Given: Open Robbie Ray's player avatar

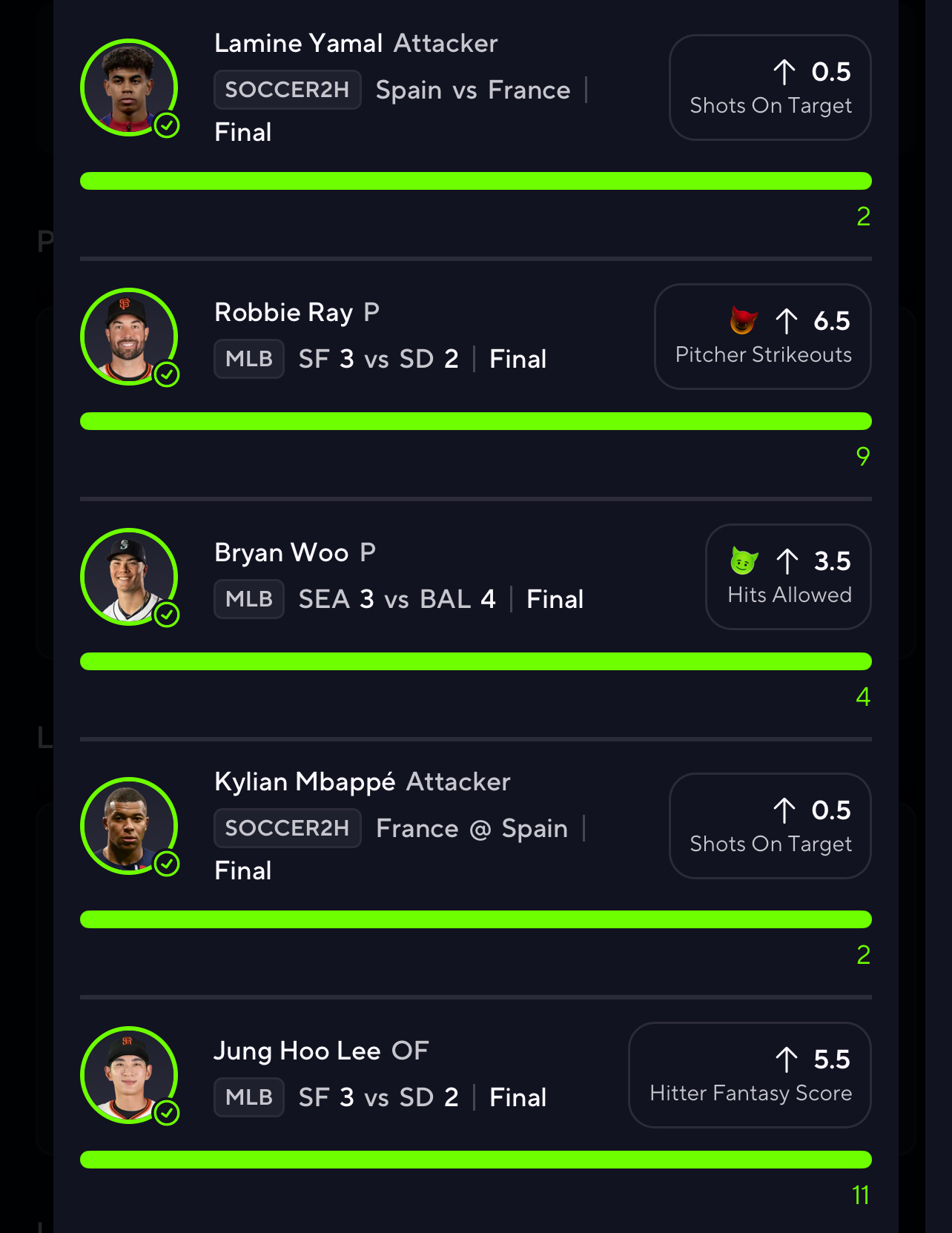Looking at the screenshot, I should tap(129, 337).
